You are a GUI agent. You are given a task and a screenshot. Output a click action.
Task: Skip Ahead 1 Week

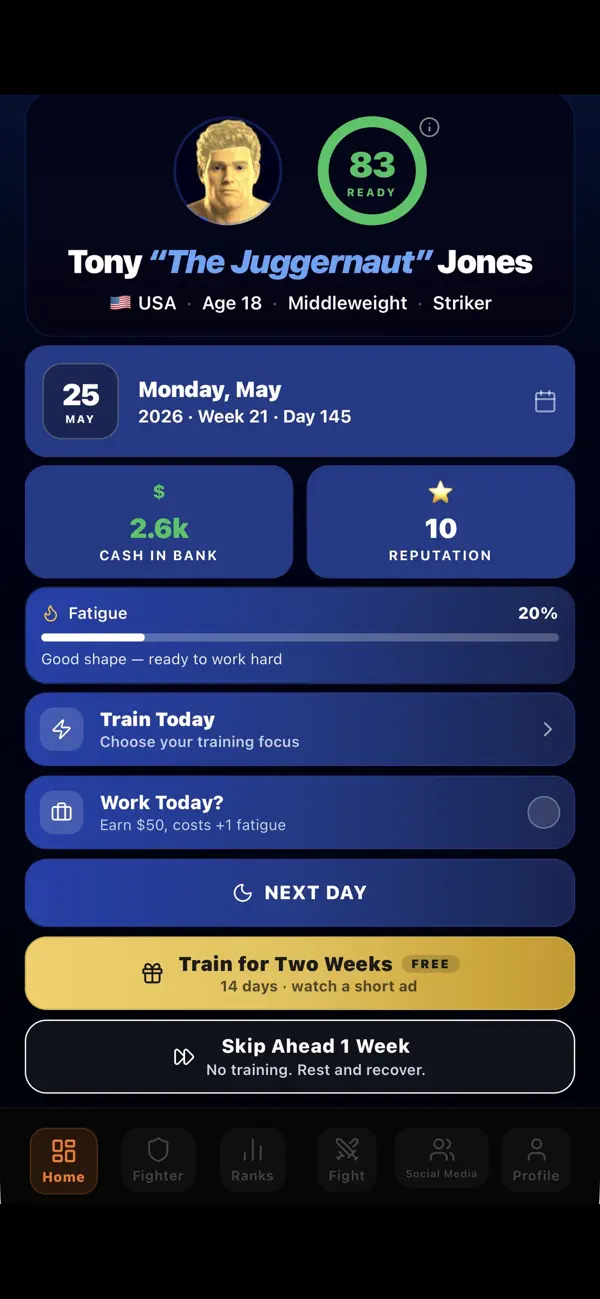tap(300, 1056)
